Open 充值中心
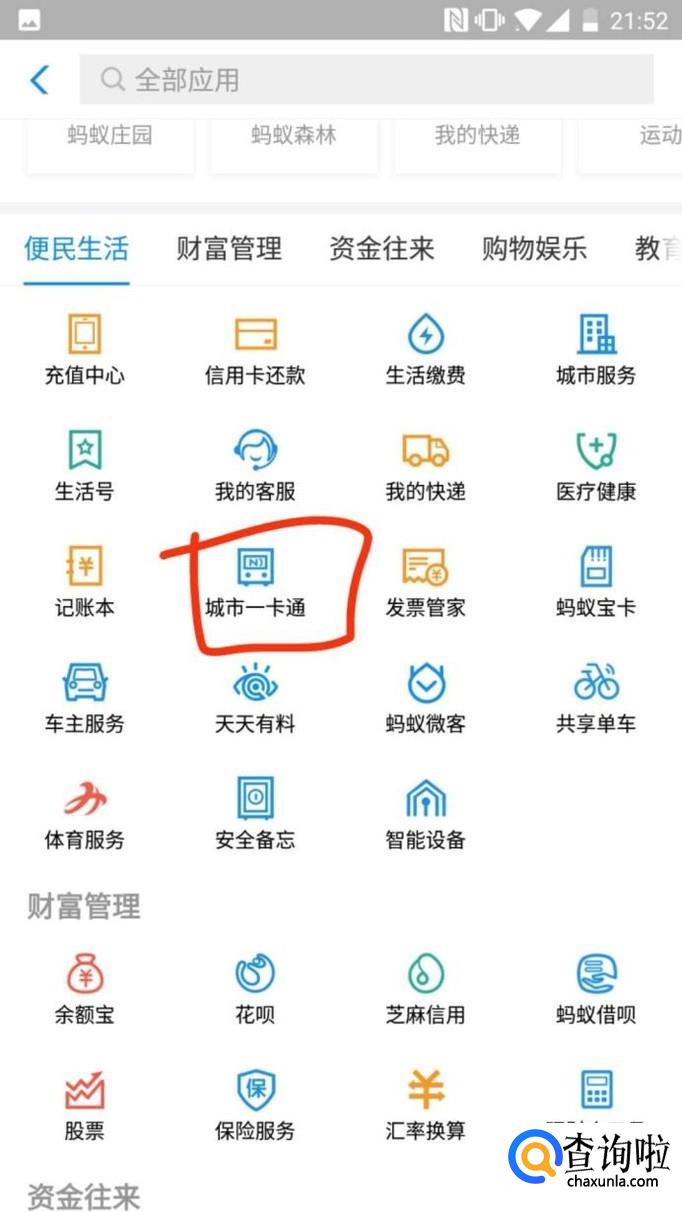 coord(85,349)
